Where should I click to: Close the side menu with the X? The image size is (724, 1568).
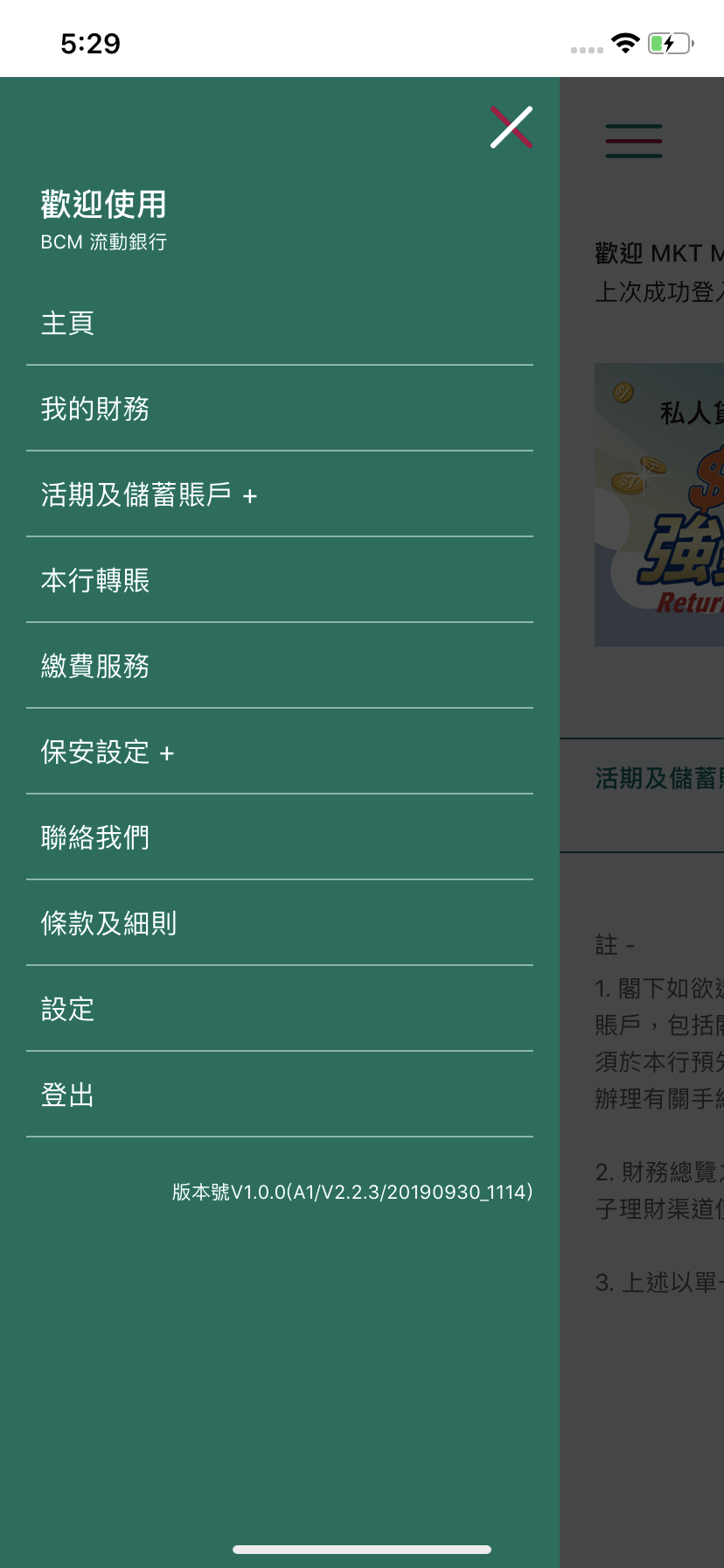[x=512, y=128]
